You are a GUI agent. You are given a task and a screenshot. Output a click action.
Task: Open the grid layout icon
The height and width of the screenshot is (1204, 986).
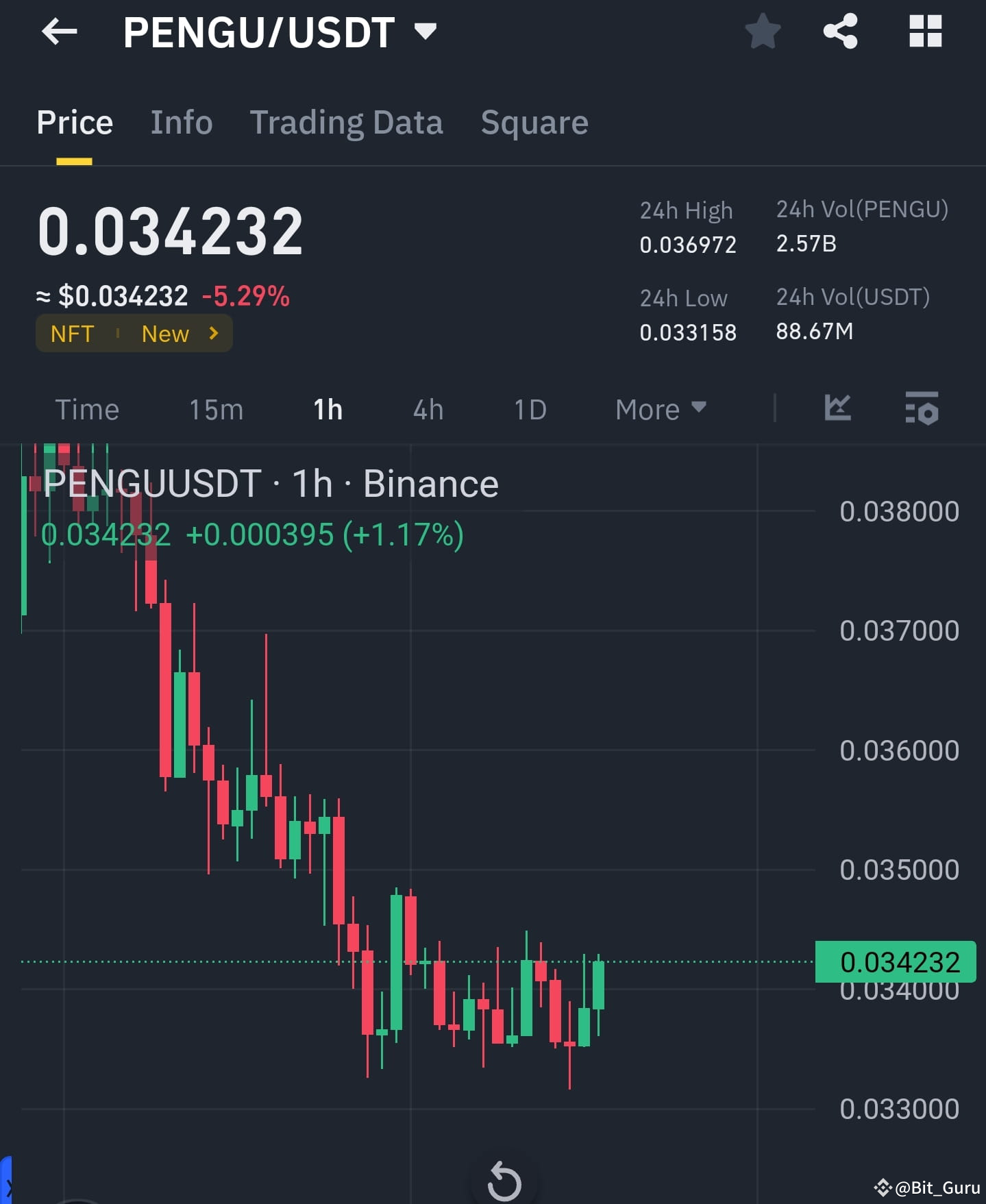click(x=925, y=31)
